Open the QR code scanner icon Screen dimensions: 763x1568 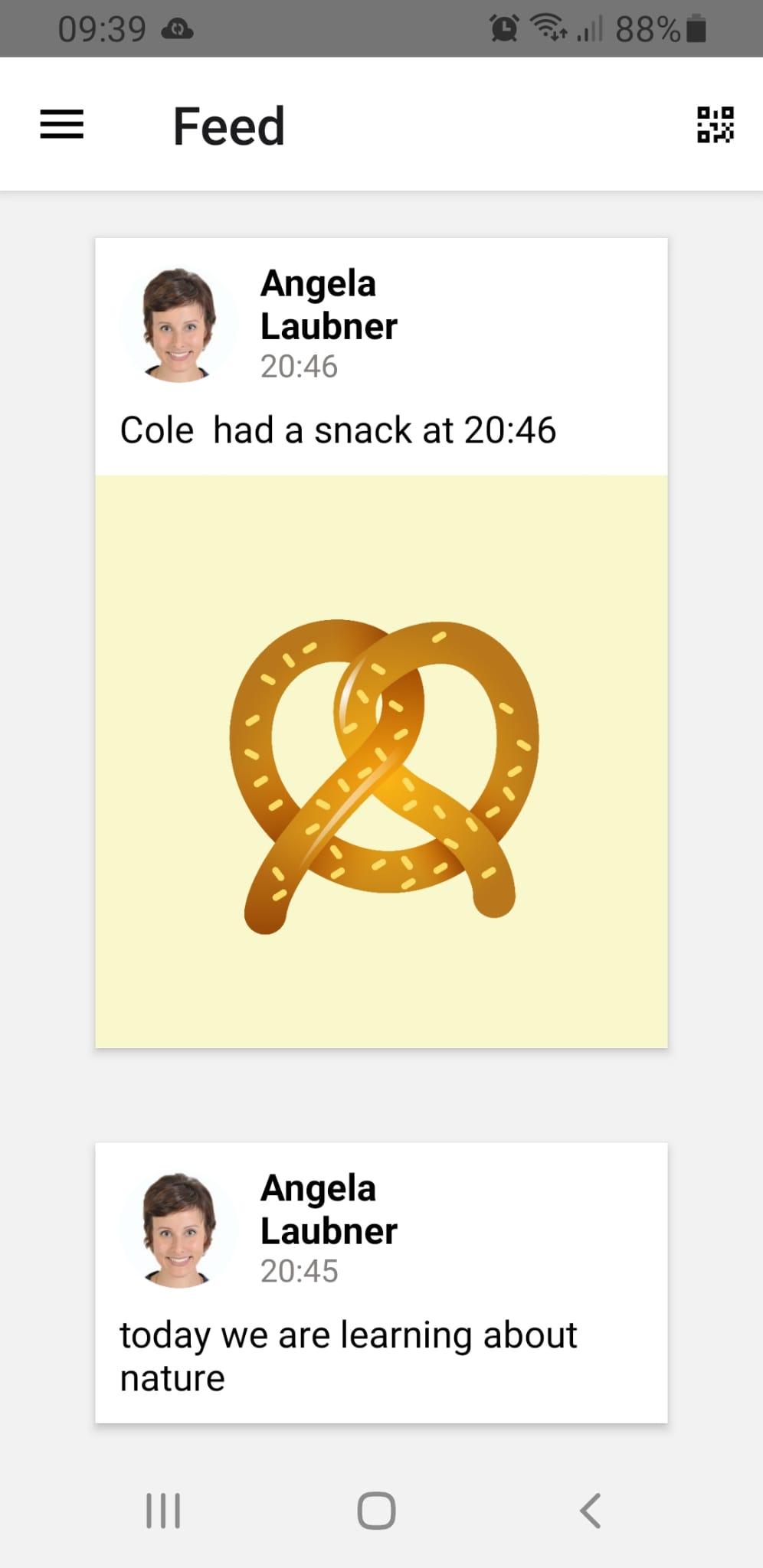pyautogui.click(x=716, y=125)
